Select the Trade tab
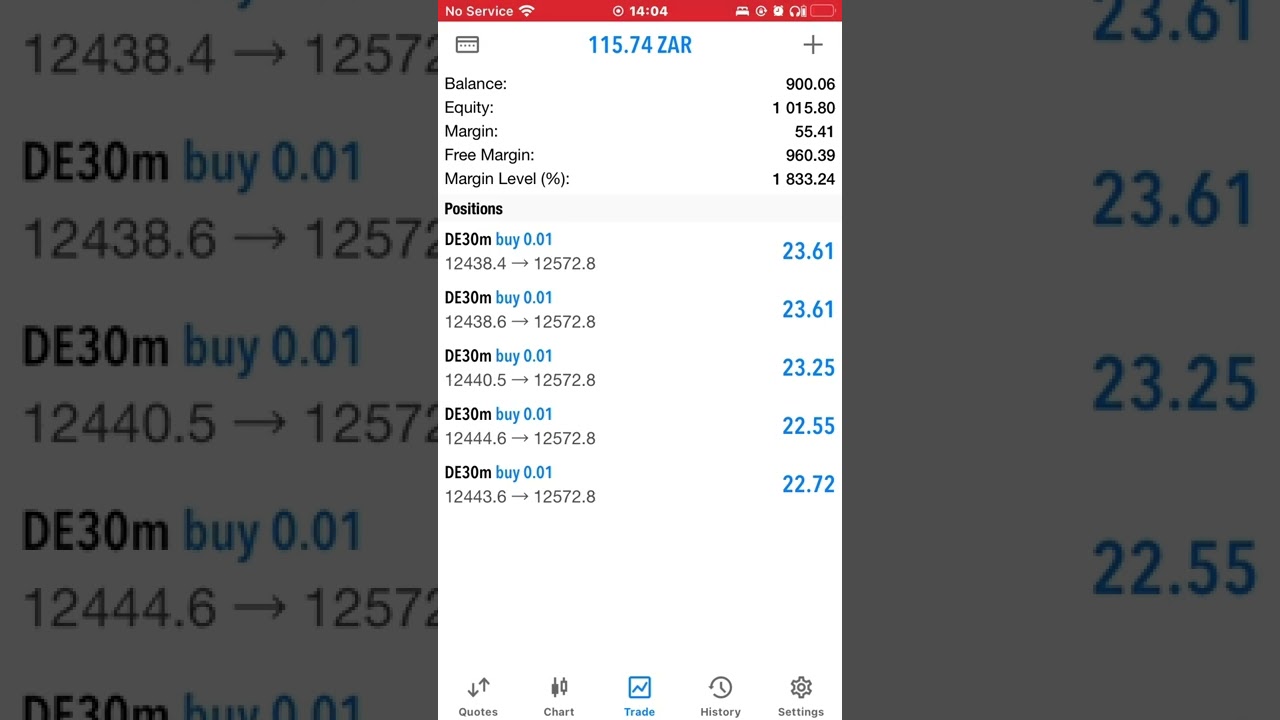Screen dimensions: 1280x720 click(x=639, y=696)
